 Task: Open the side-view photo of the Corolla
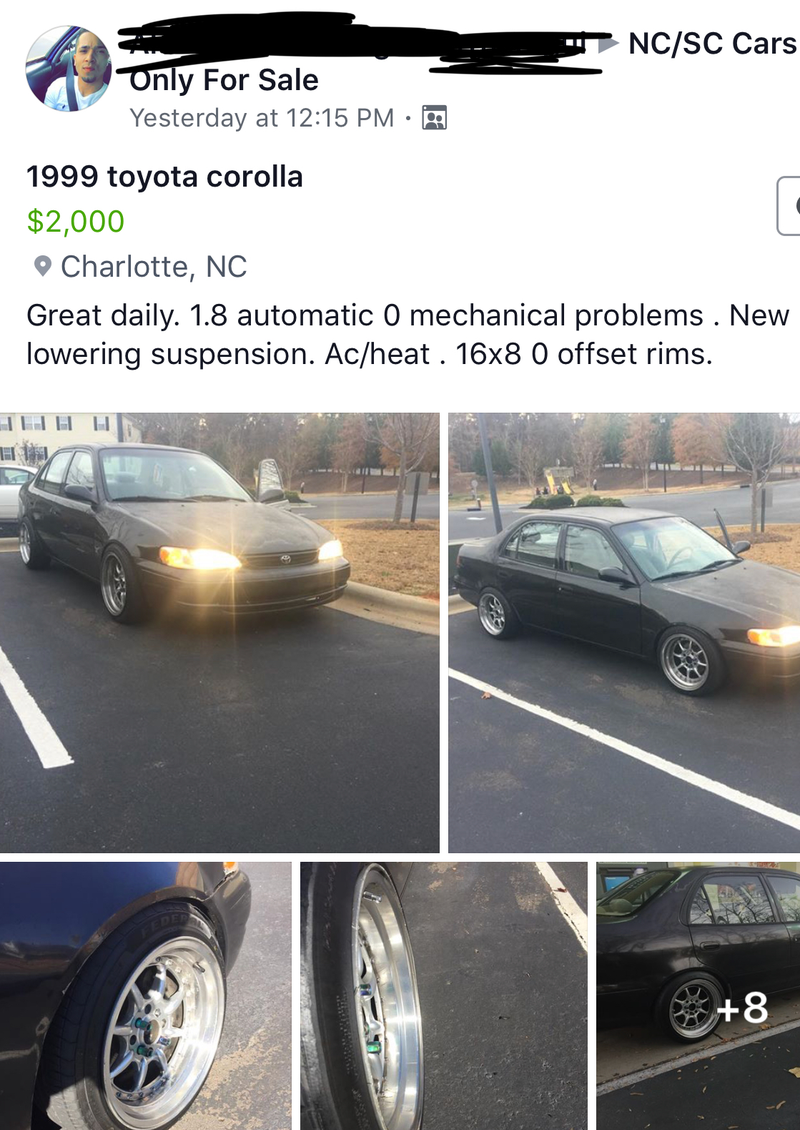click(624, 632)
